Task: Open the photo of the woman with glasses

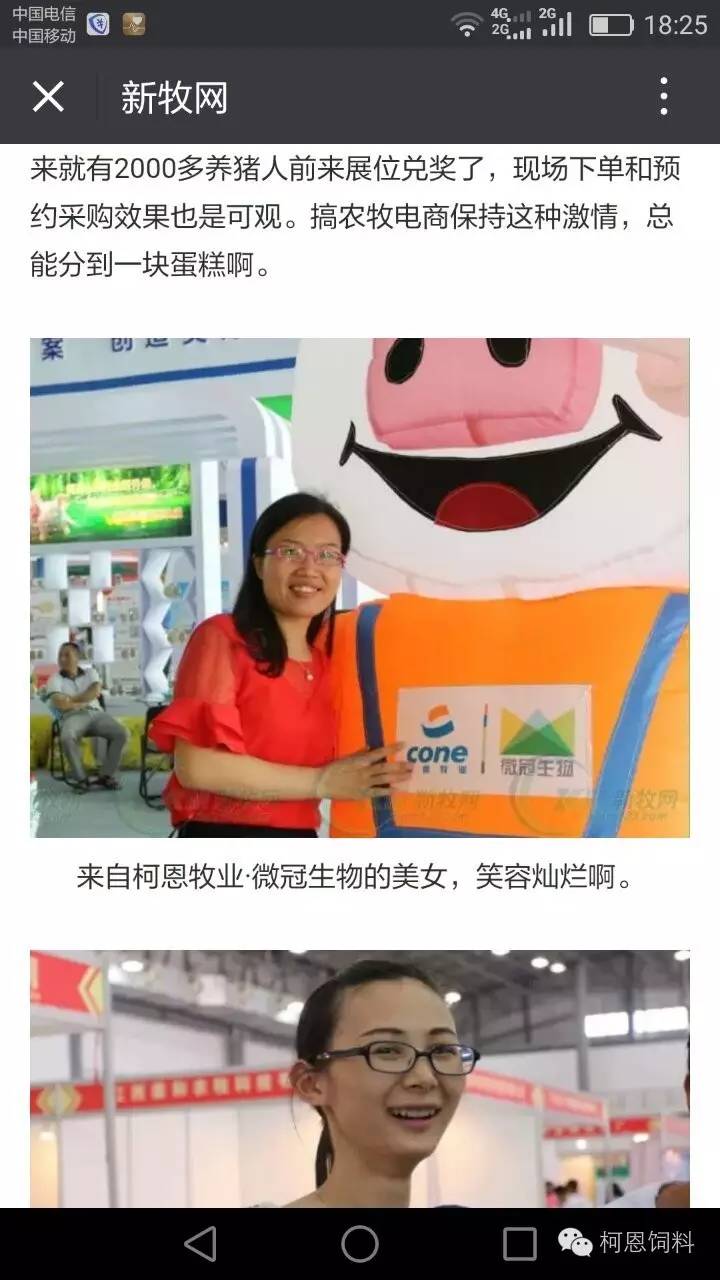Action: coord(359,1078)
